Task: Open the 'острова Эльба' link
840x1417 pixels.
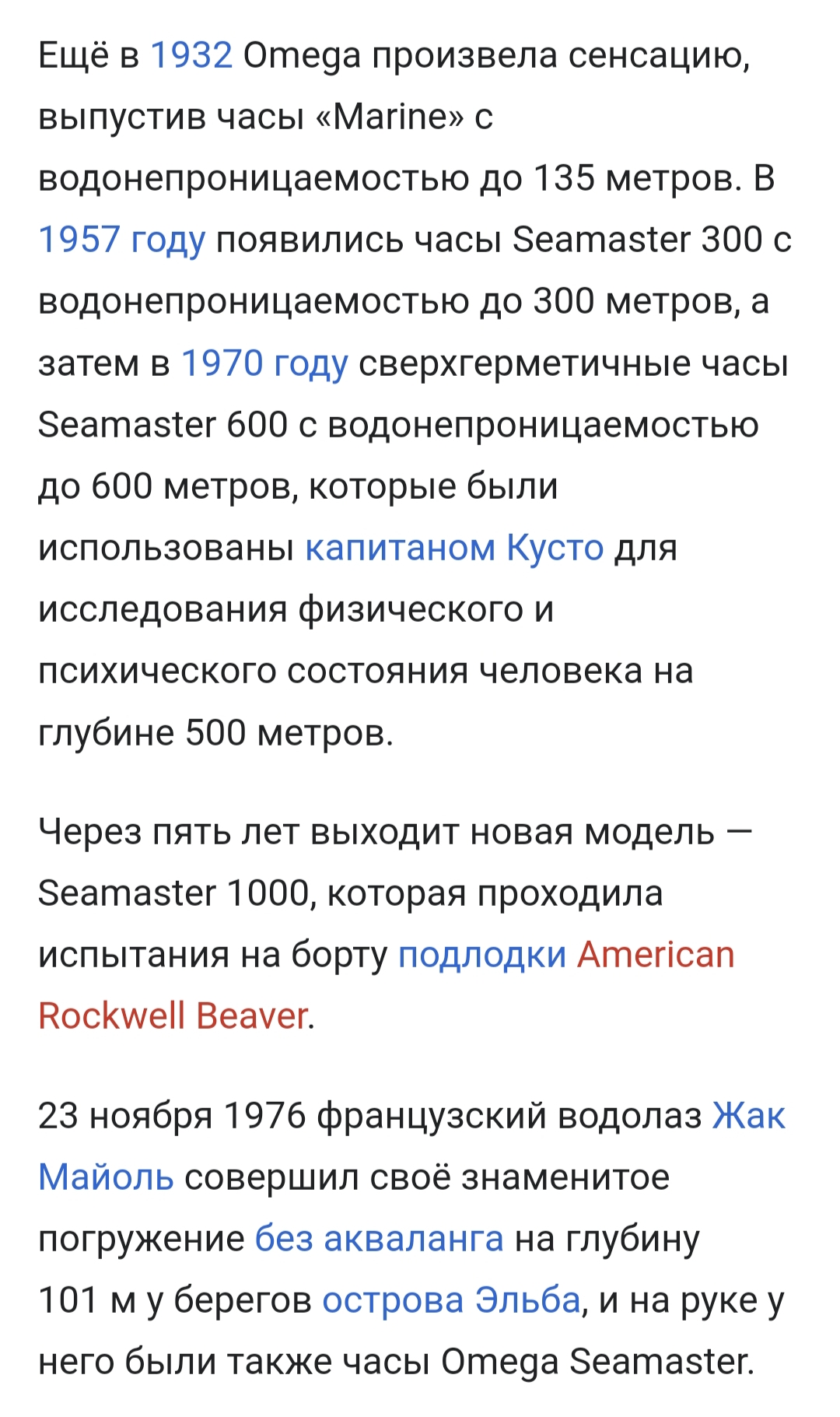Action: coord(451,1300)
